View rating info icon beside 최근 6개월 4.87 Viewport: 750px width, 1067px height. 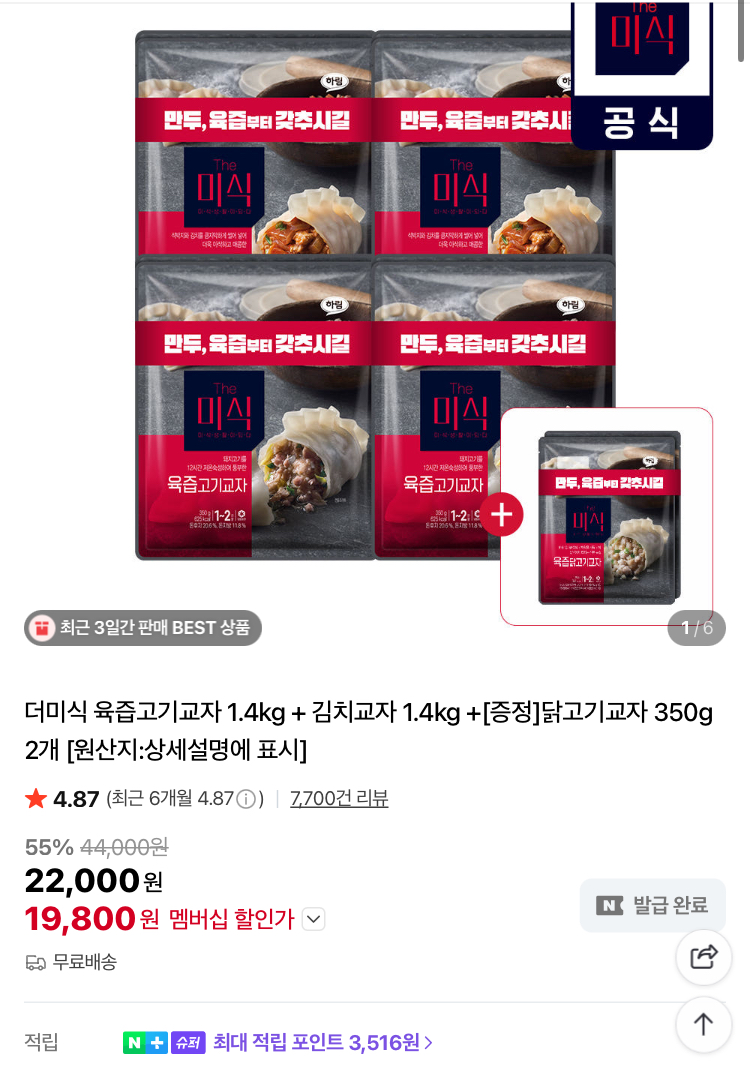(245, 799)
